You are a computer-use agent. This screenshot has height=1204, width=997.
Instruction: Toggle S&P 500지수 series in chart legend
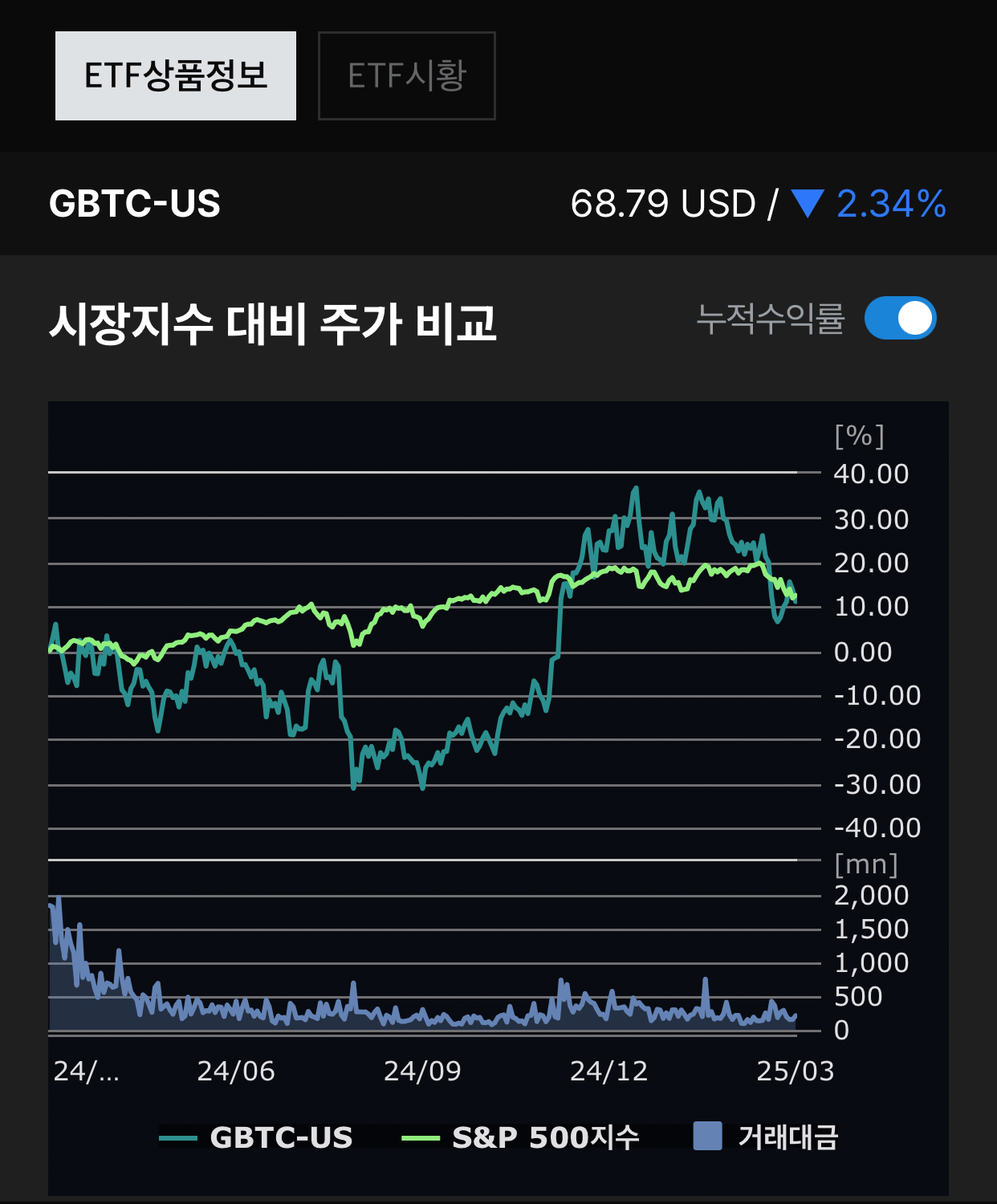(521, 1137)
